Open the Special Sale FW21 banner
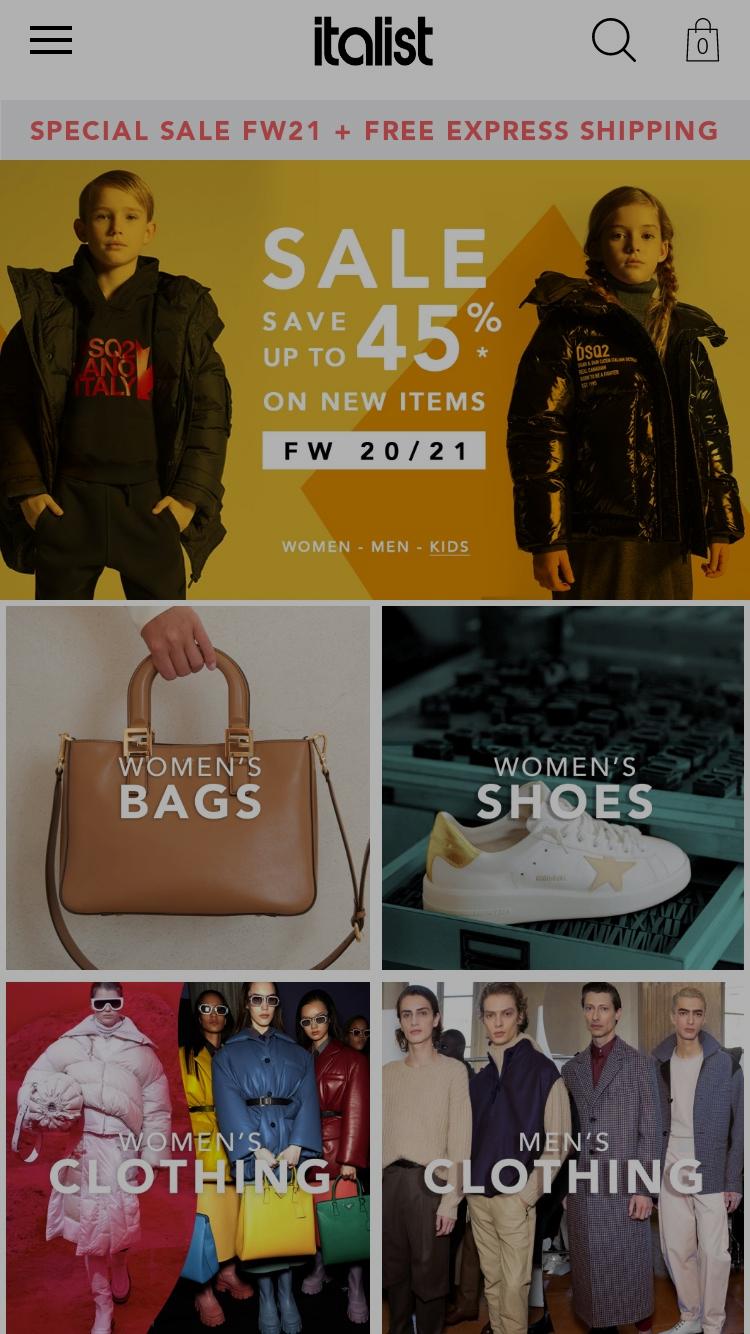This screenshot has width=750, height=1334. (375, 131)
